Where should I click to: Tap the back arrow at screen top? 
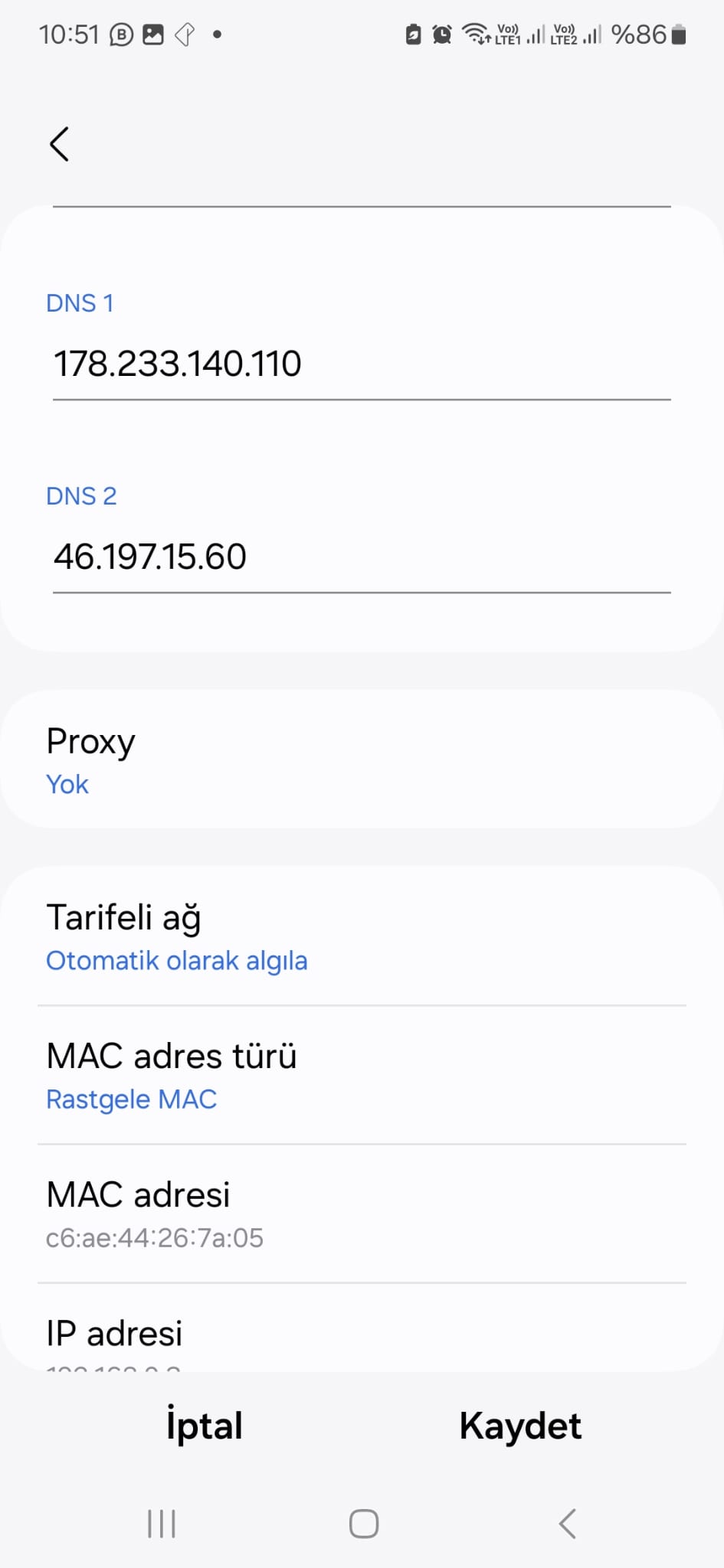(x=61, y=143)
